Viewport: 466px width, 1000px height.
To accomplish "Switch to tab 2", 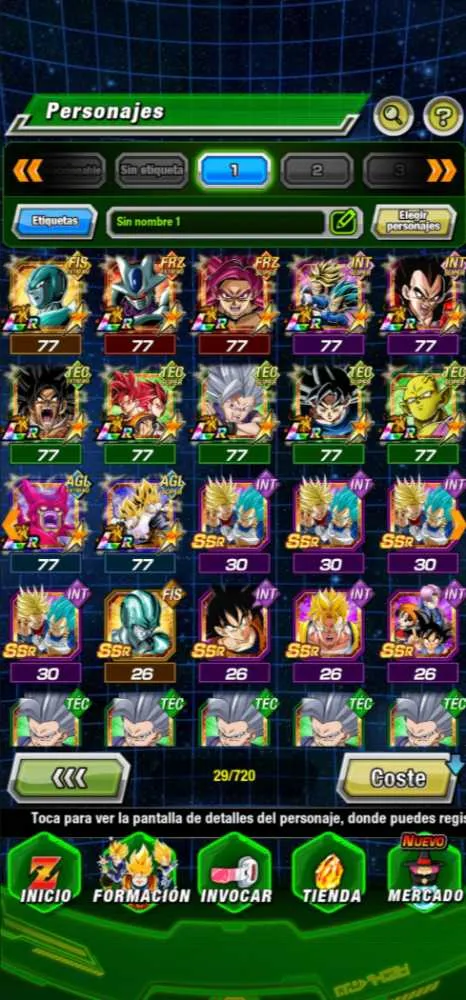I will pos(317,170).
